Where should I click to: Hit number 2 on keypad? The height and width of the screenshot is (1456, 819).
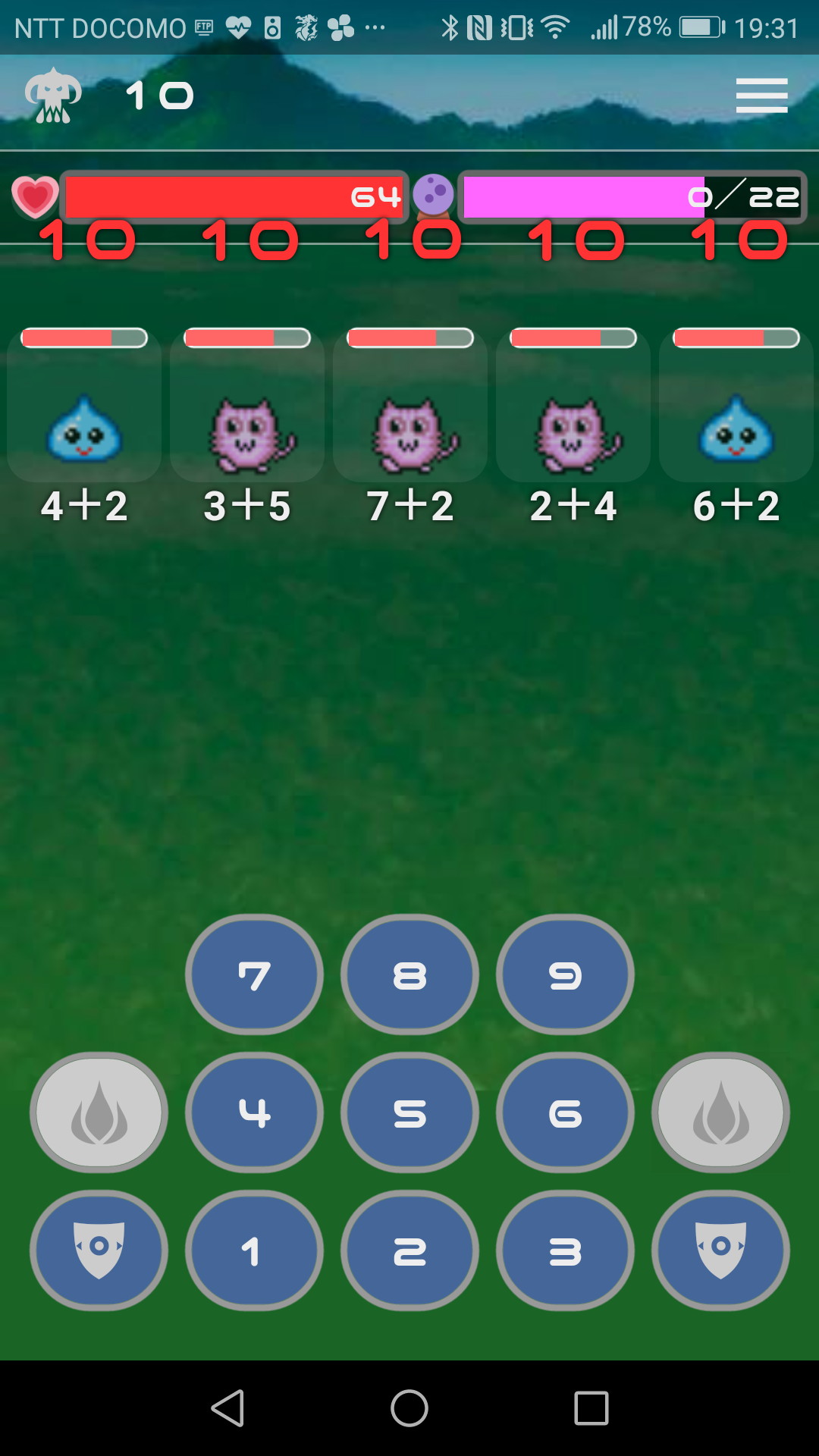pos(409,1250)
